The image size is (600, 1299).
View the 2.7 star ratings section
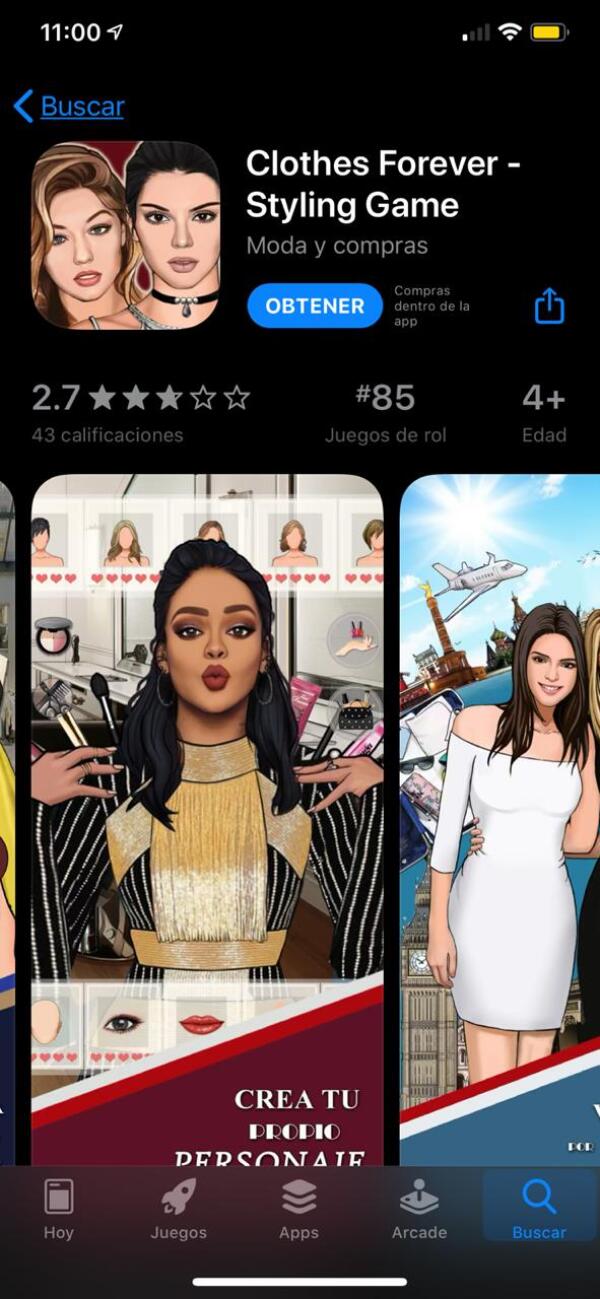[x=140, y=412]
